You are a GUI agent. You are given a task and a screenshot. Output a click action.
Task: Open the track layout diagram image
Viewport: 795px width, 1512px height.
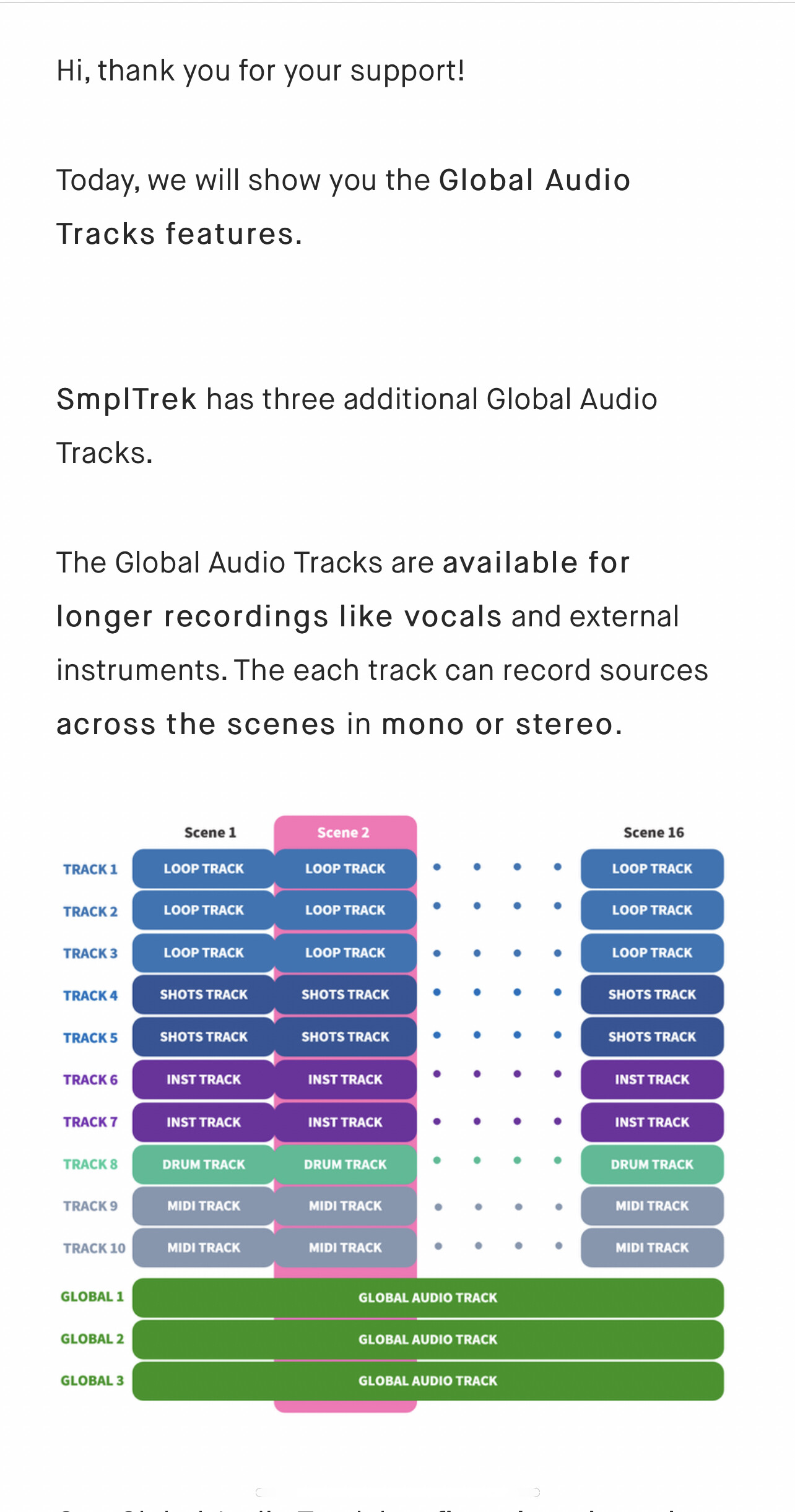[396, 1114]
